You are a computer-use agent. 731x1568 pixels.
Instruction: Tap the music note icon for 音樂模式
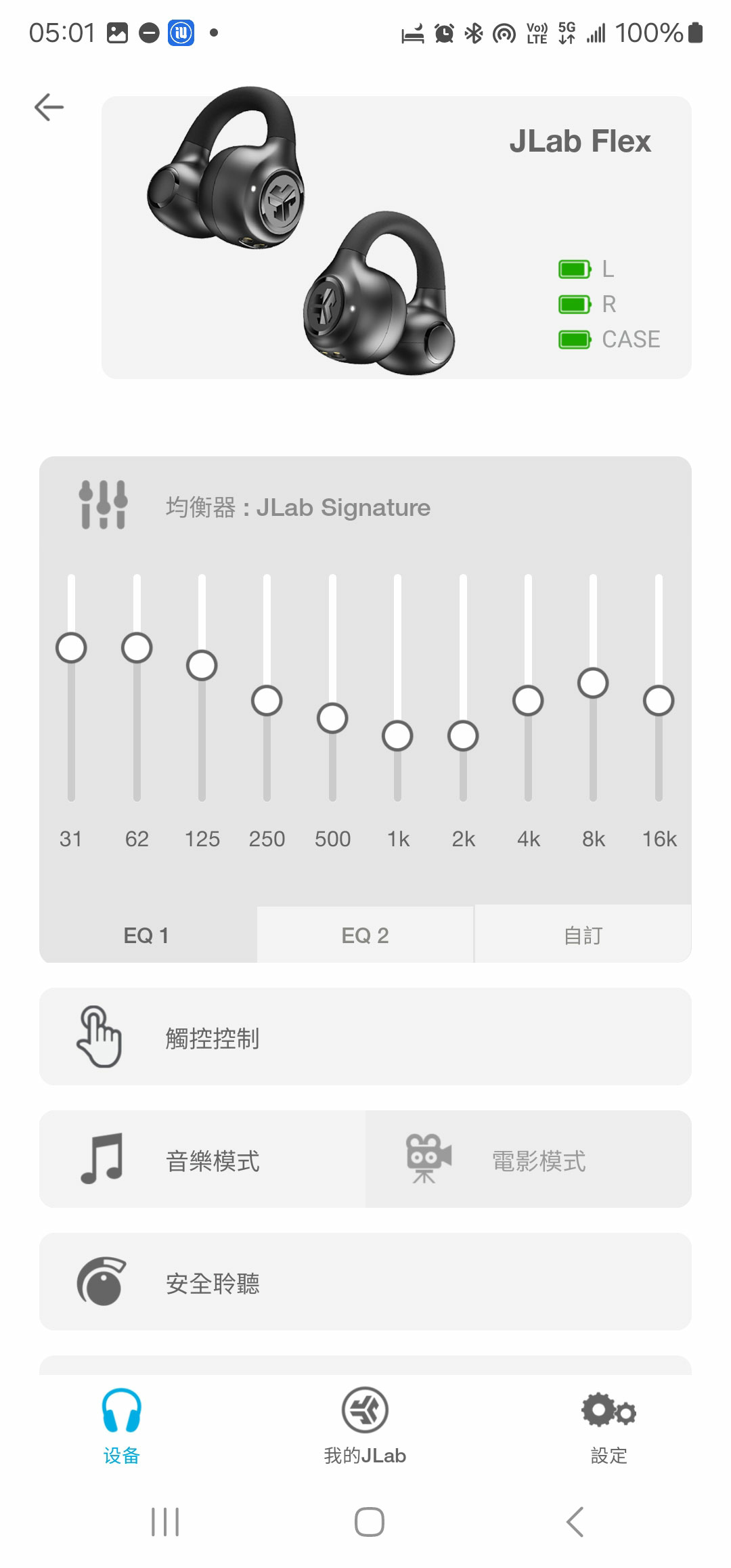(x=100, y=1160)
